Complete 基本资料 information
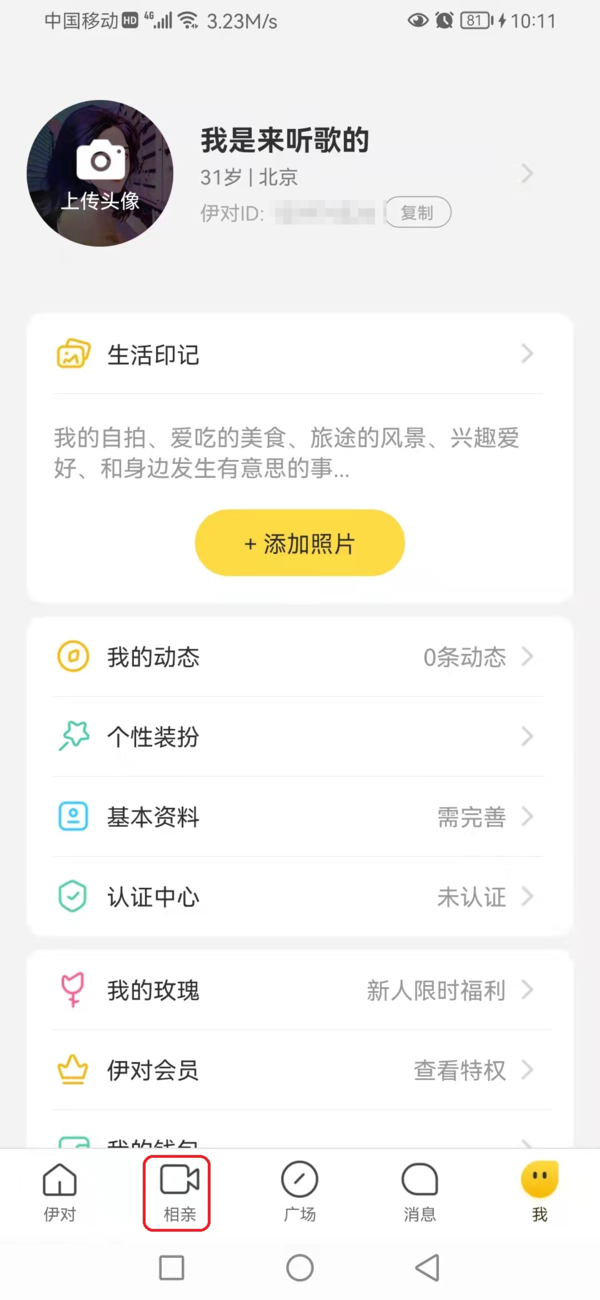The width and height of the screenshot is (600, 1300). [298, 817]
